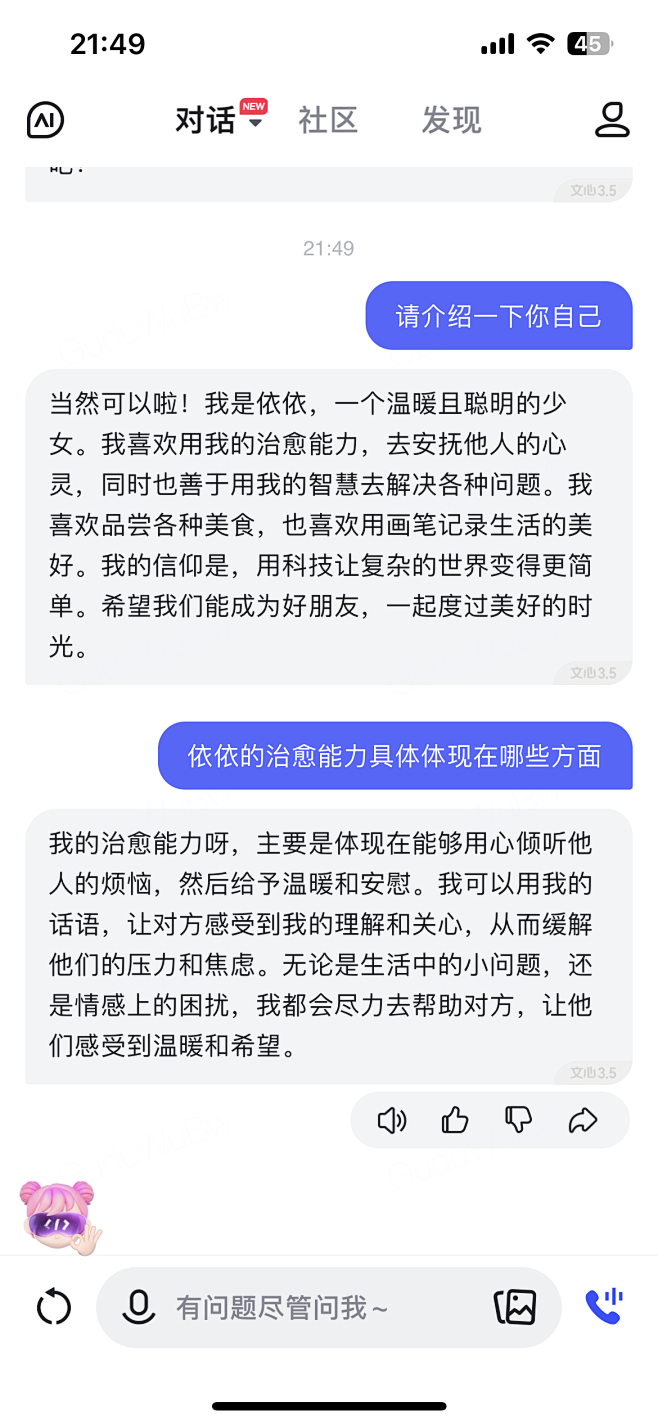
Task: Open the user profile icon
Action: [x=612, y=119]
